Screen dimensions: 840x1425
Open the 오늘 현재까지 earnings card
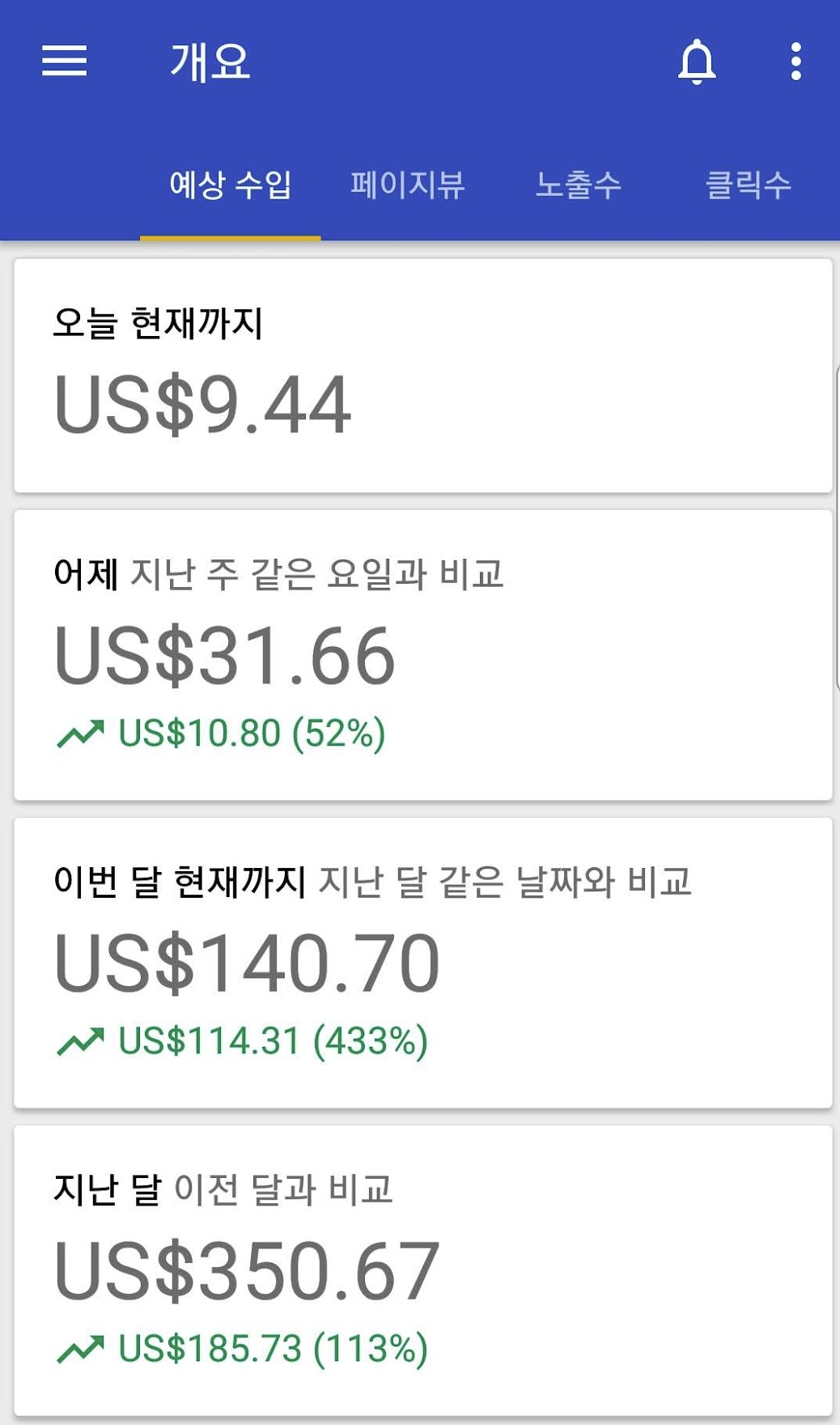(423, 376)
